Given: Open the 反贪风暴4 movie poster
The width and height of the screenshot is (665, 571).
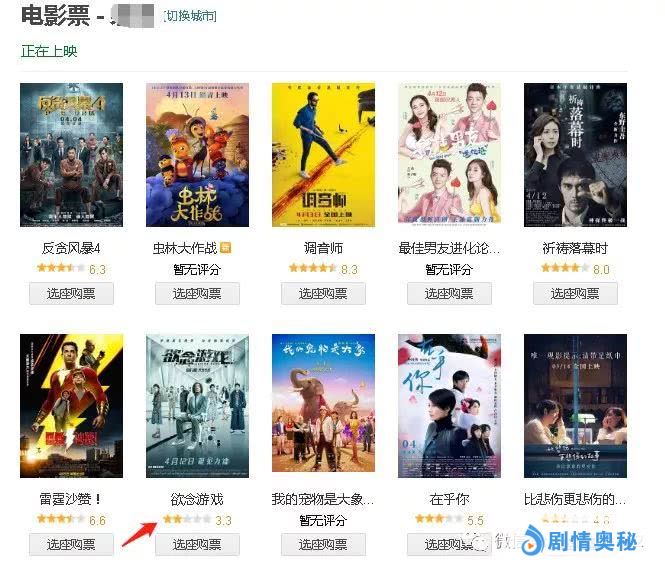Looking at the screenshot, I should 71,155.
